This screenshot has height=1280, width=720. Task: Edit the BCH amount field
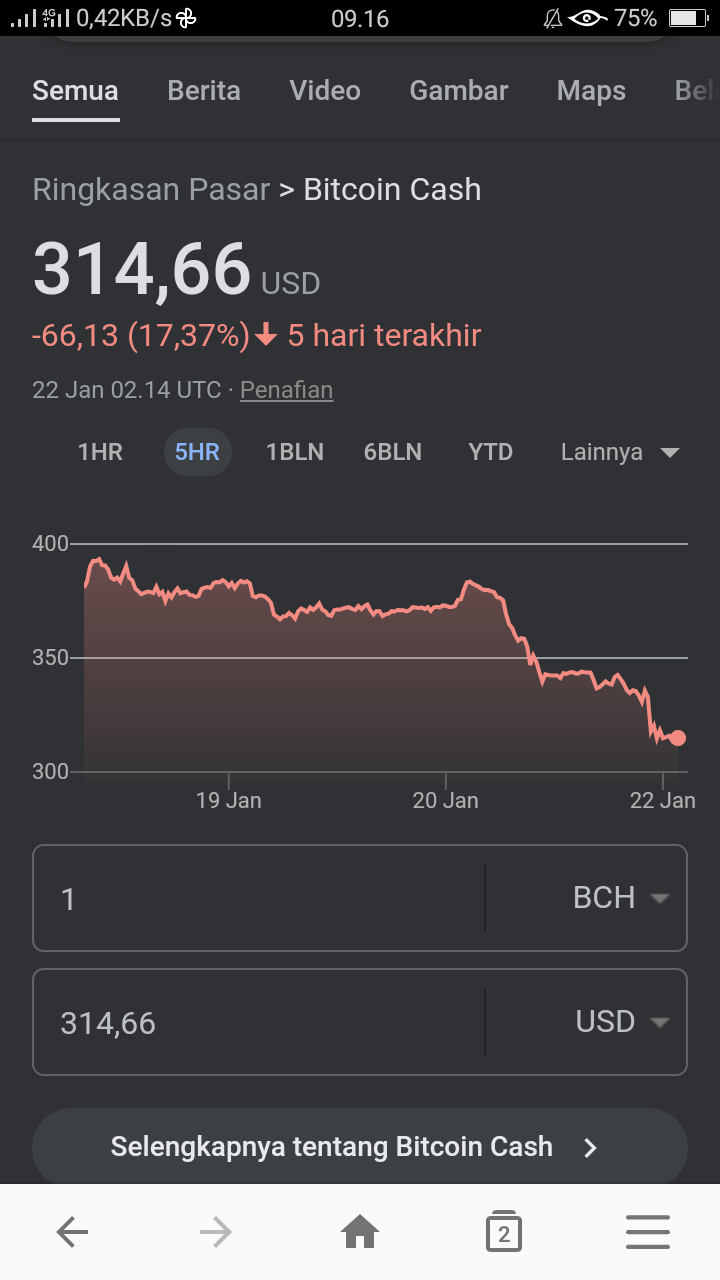(259, 898)
